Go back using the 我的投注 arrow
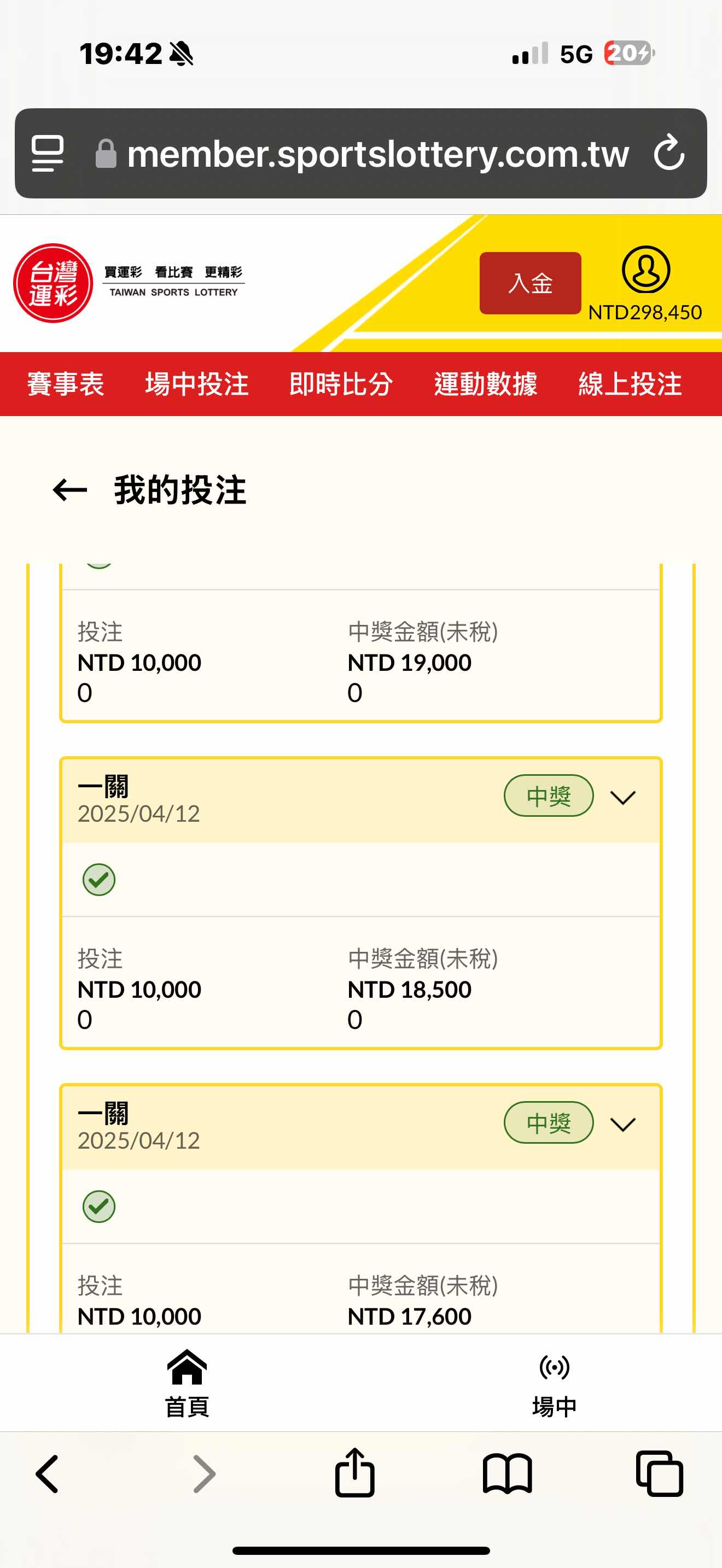722x1568 pixels. click(x=70, y=490)
